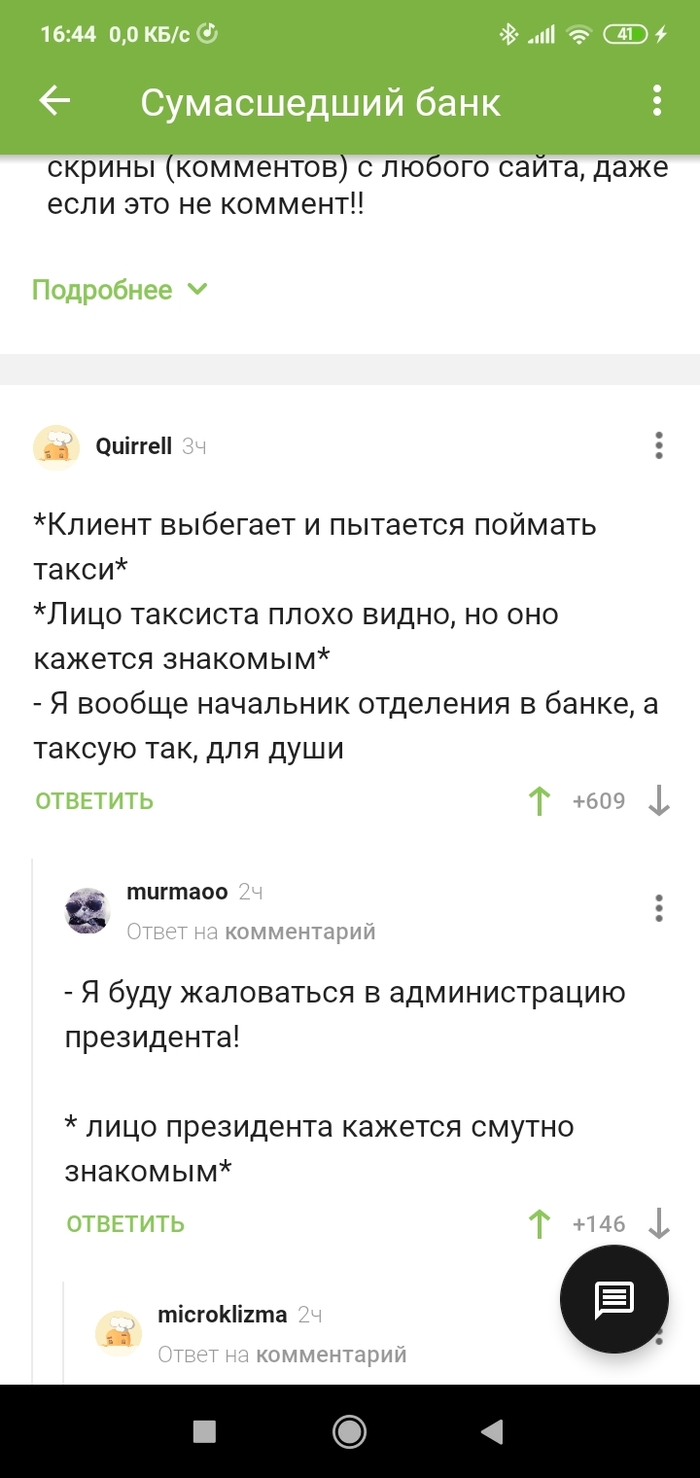Tap the system back triangle
Viewport: 700px width, 1478px height.
click(x=492, y=1432)
